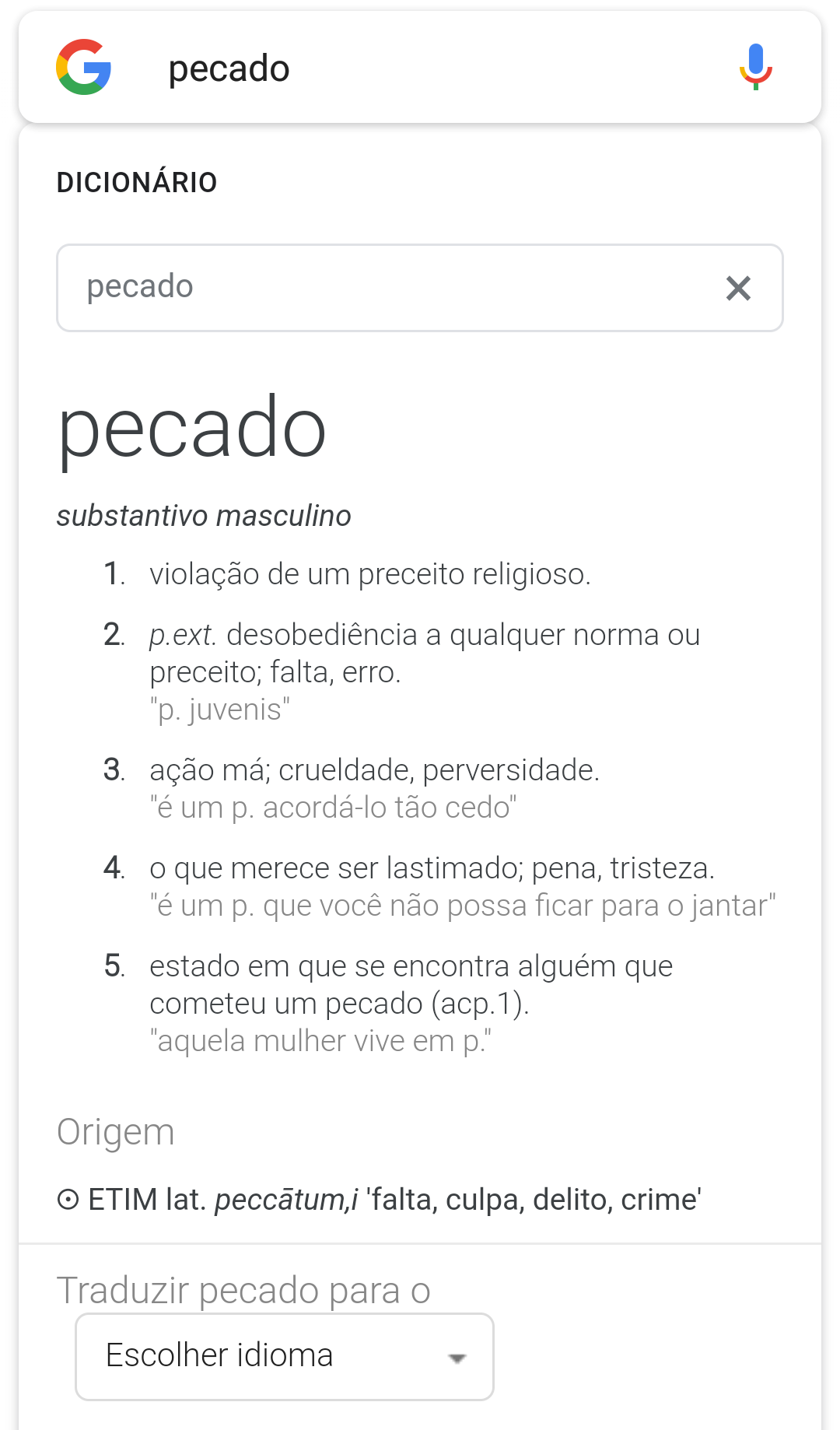Start voice search with the microphone
The image size is (840, 1430).
click(755, 67)
